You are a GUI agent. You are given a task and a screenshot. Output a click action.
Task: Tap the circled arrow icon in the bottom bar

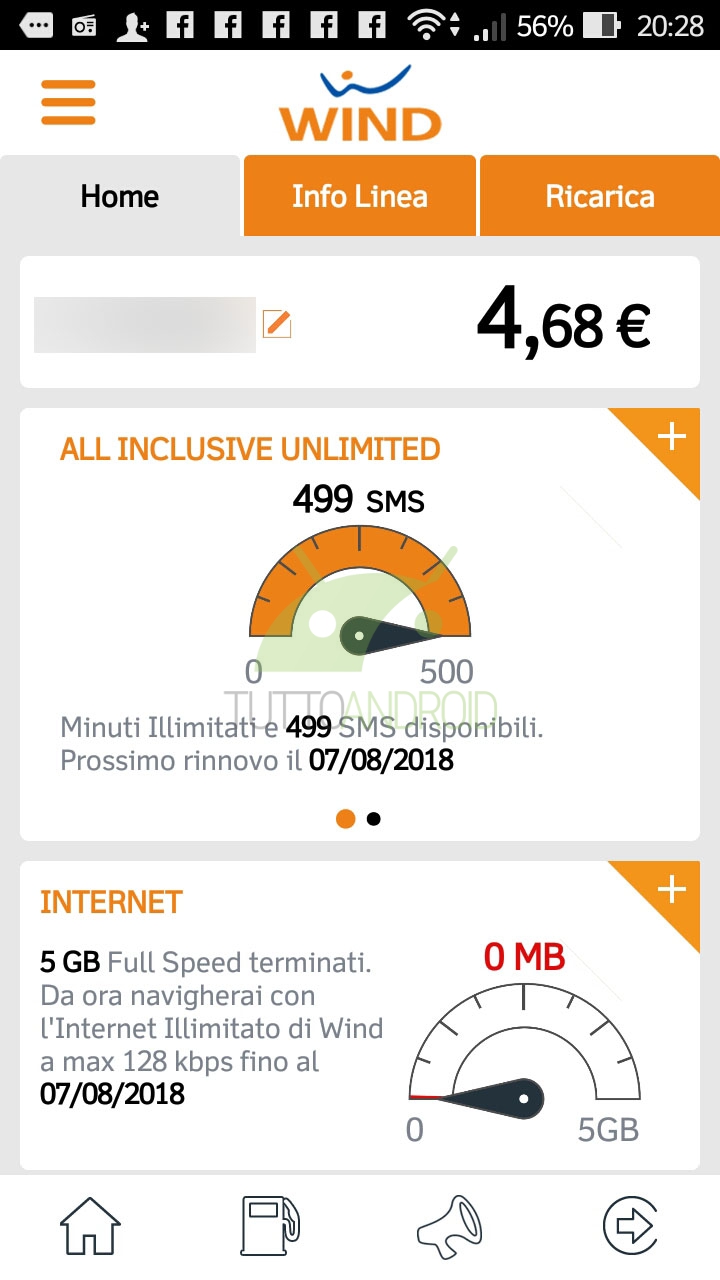point(630,1225)
